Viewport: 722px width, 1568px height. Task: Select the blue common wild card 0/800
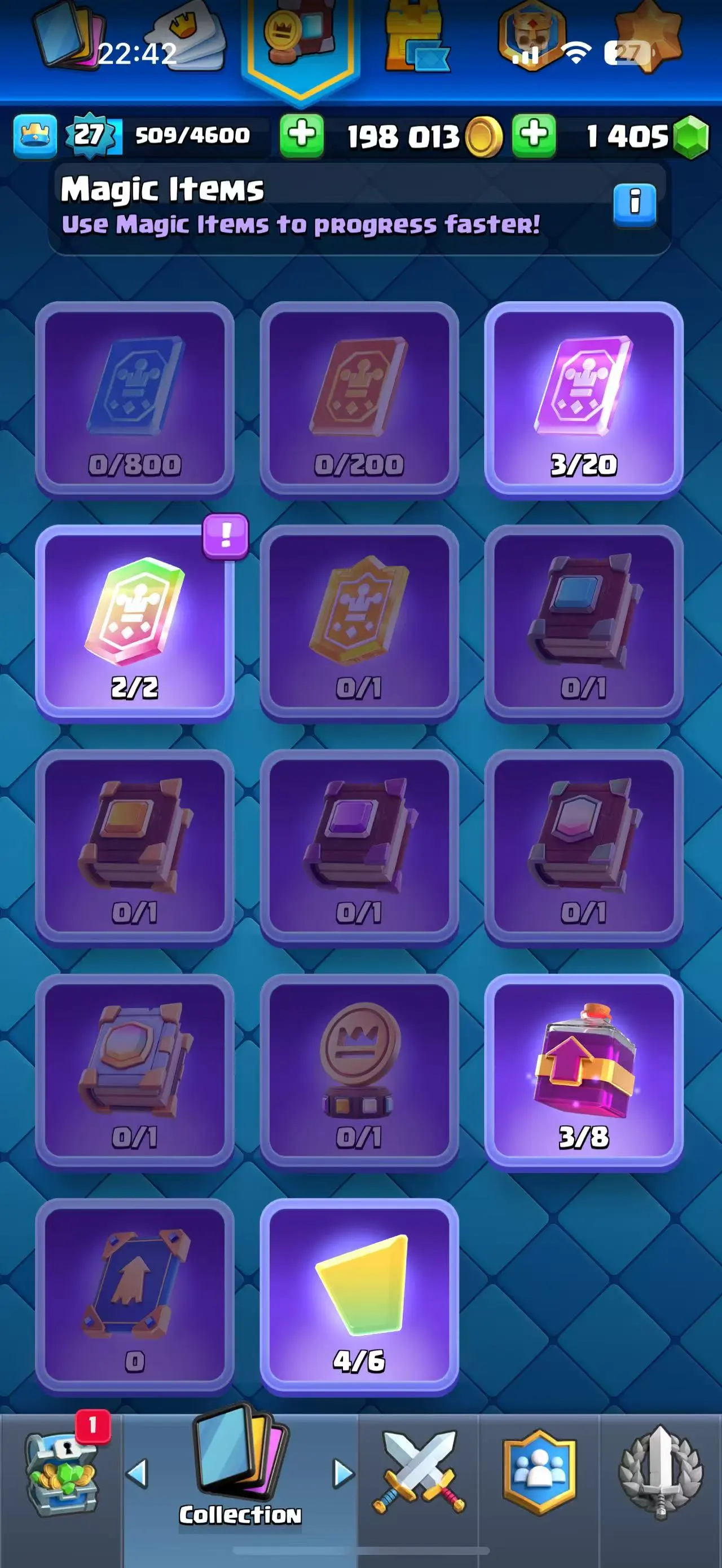[x=135, y=399]
